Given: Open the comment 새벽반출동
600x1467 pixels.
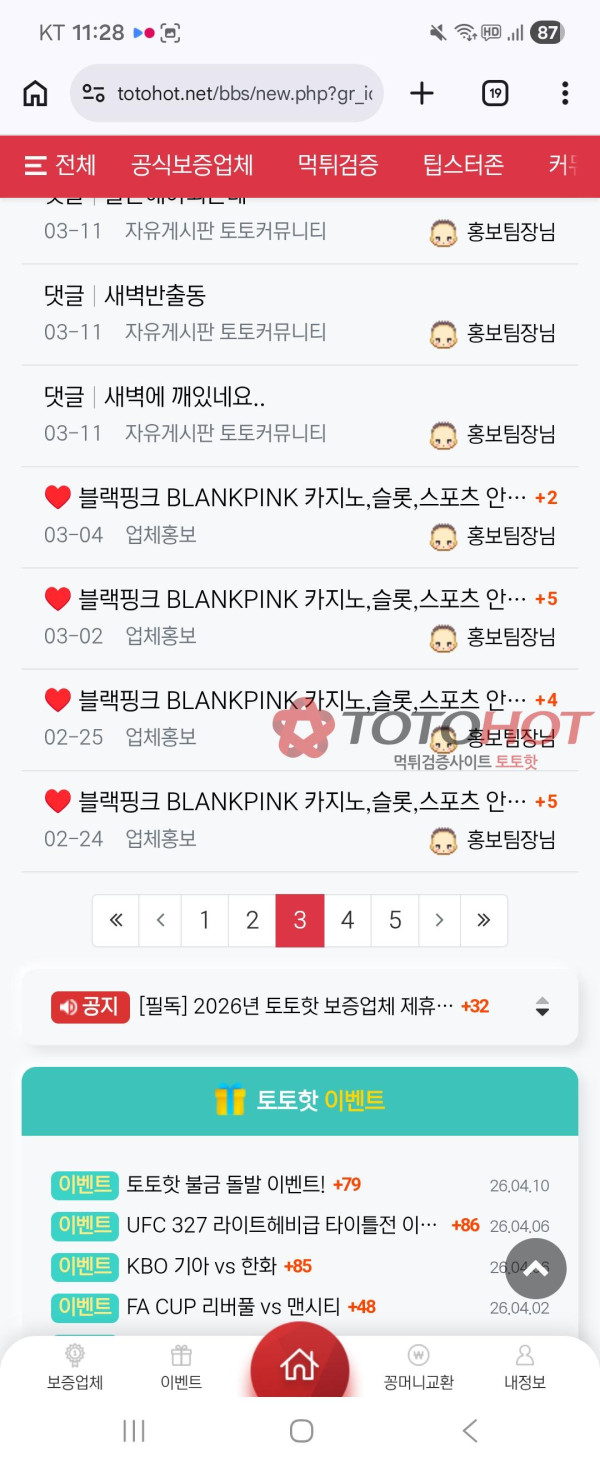Looking at the screenshot, I should 154,296.
